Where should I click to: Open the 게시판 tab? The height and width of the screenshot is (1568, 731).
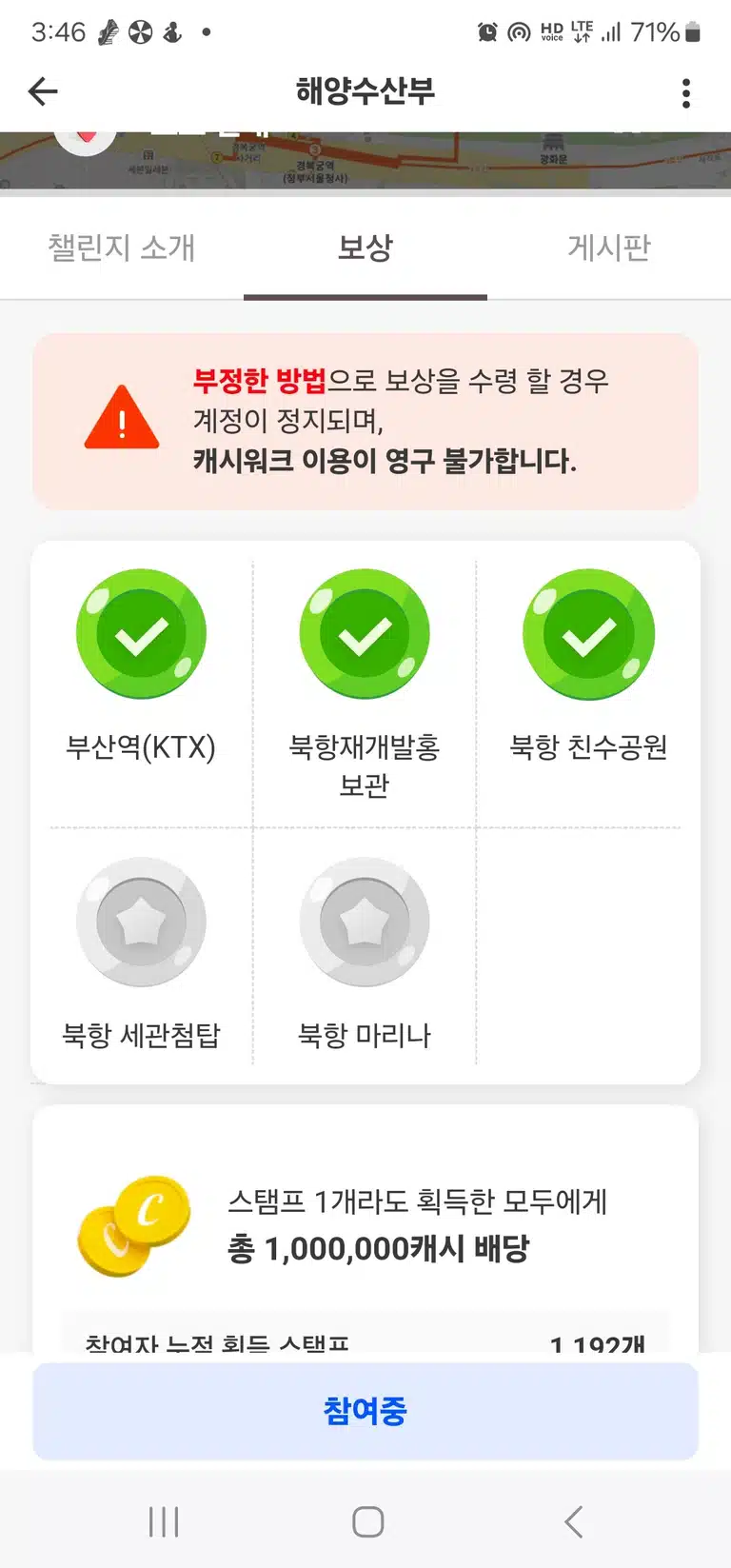[609, 248]
